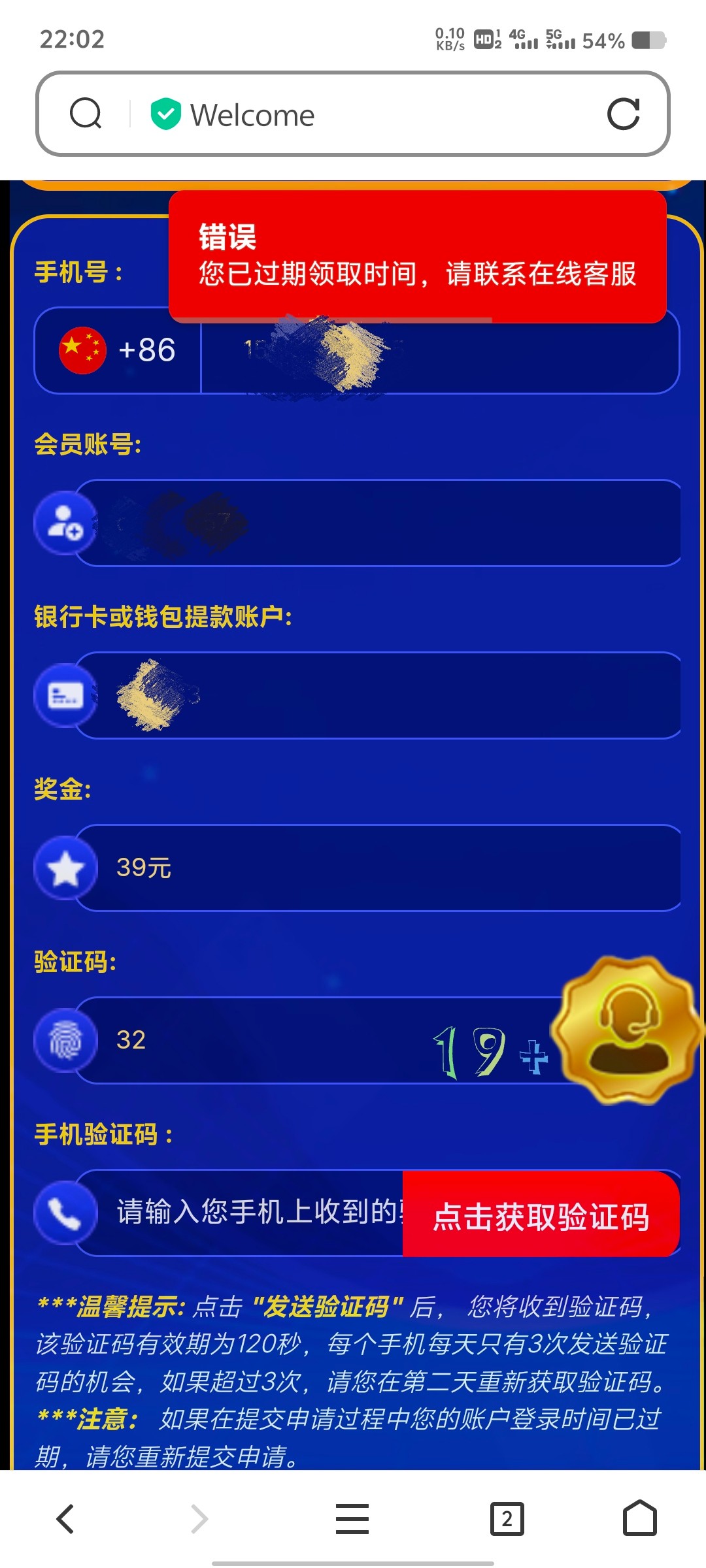Open the tab switcher showing 2 tabs

pyautogui.click(x=507, y=1518)
